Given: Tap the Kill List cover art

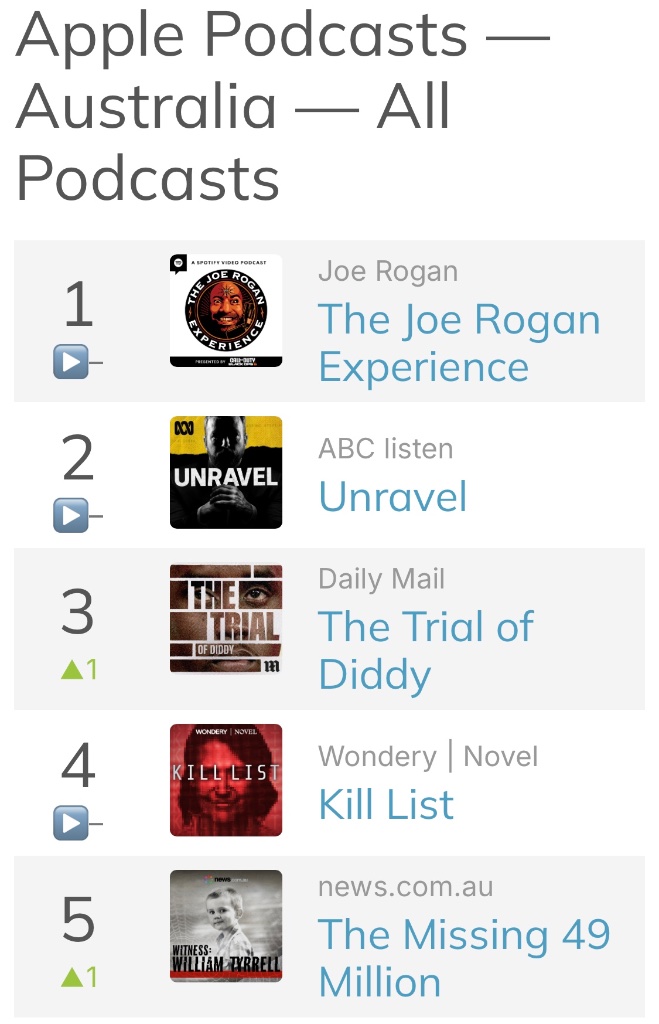Looking at the screenshot, I should pos(226,780).
